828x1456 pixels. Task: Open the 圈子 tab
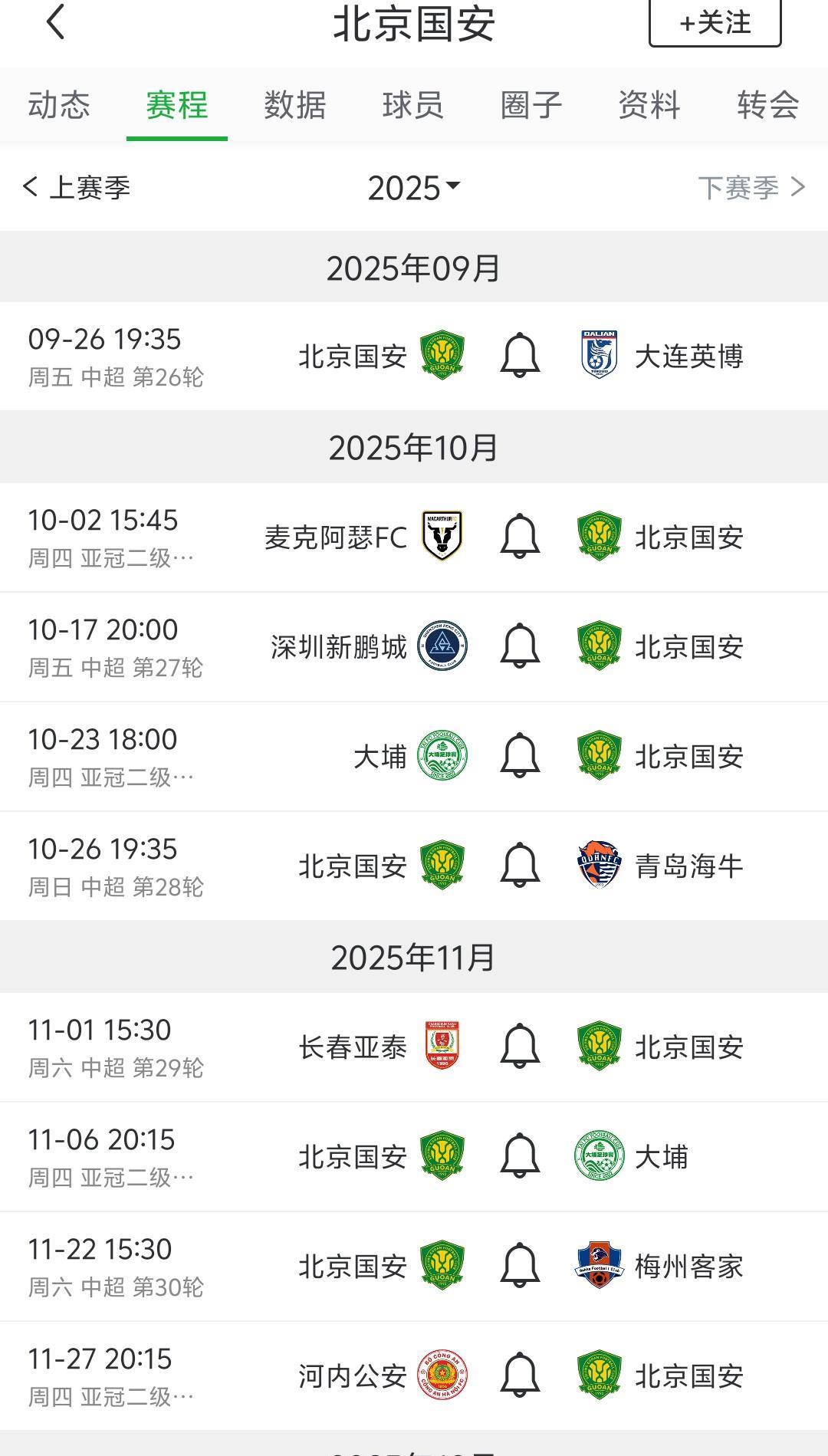pyautogui.click(x=531, y=105)
